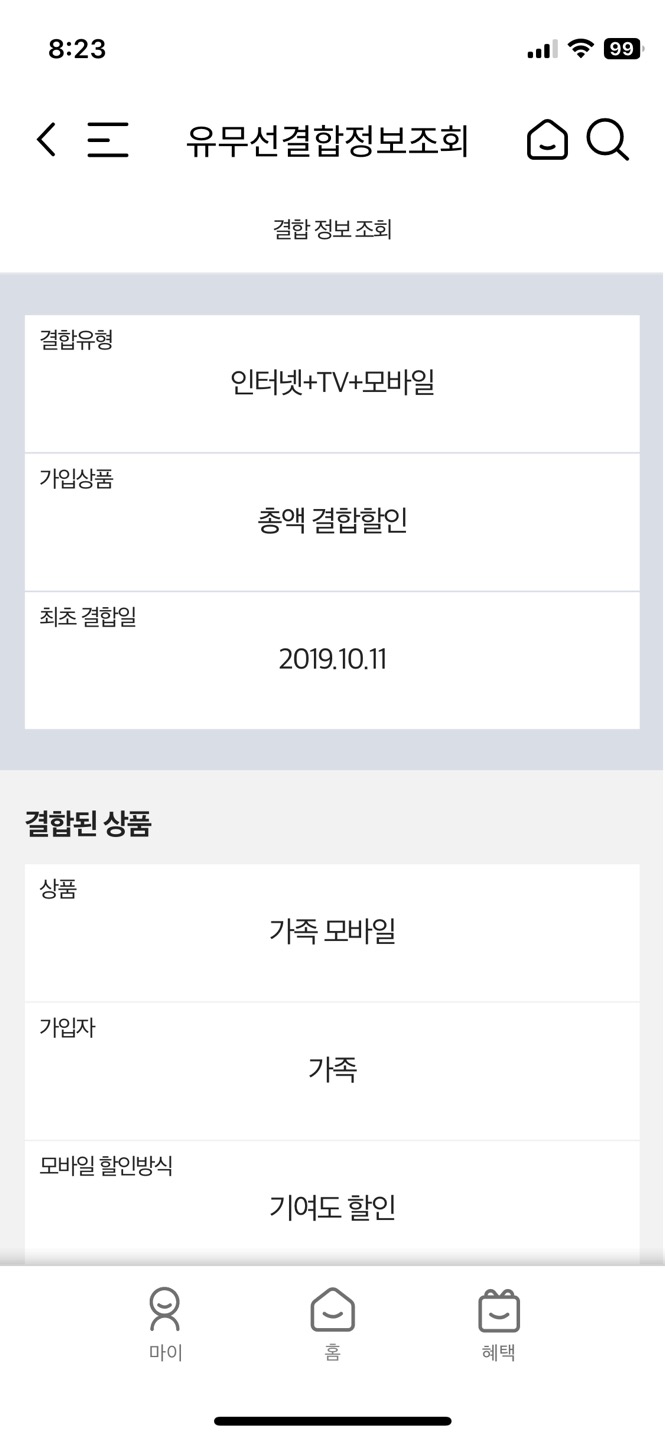
Task: Tap the home icon in header
Action: 547,140
